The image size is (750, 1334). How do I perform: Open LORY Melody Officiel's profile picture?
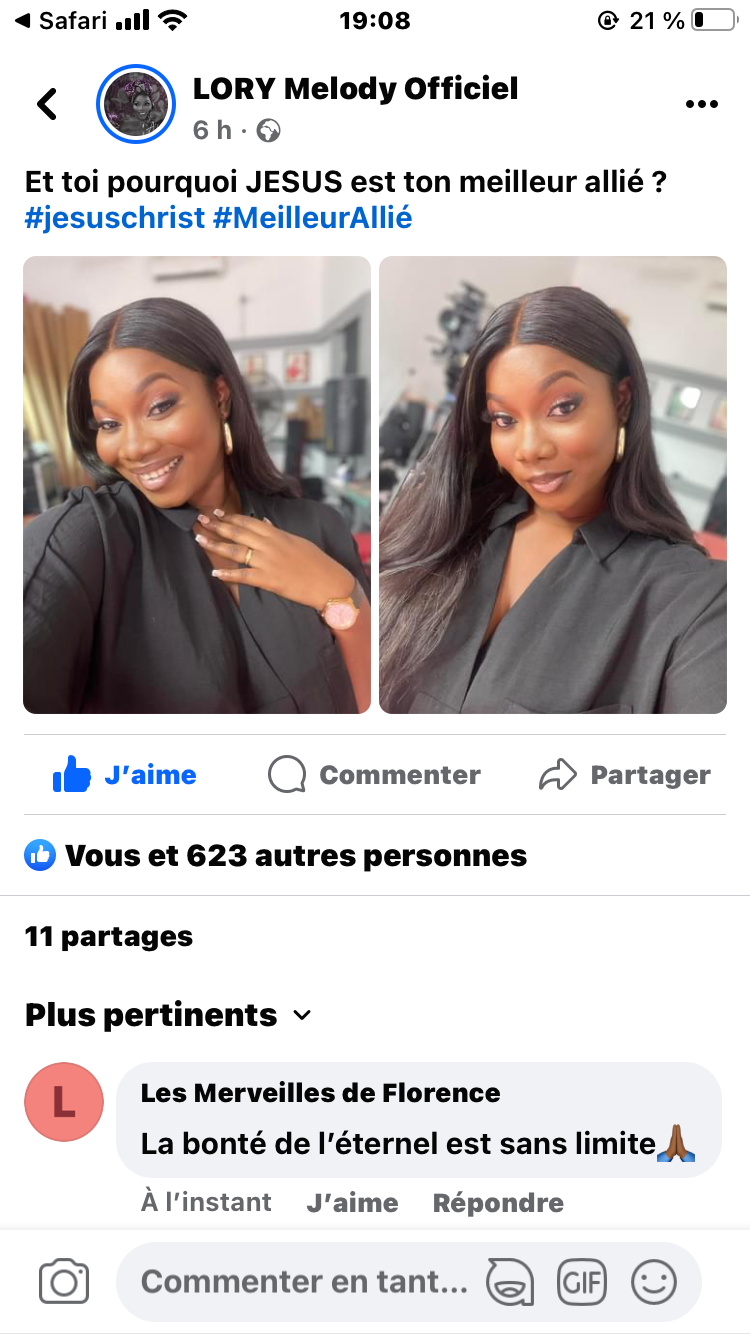coord(135,104)
